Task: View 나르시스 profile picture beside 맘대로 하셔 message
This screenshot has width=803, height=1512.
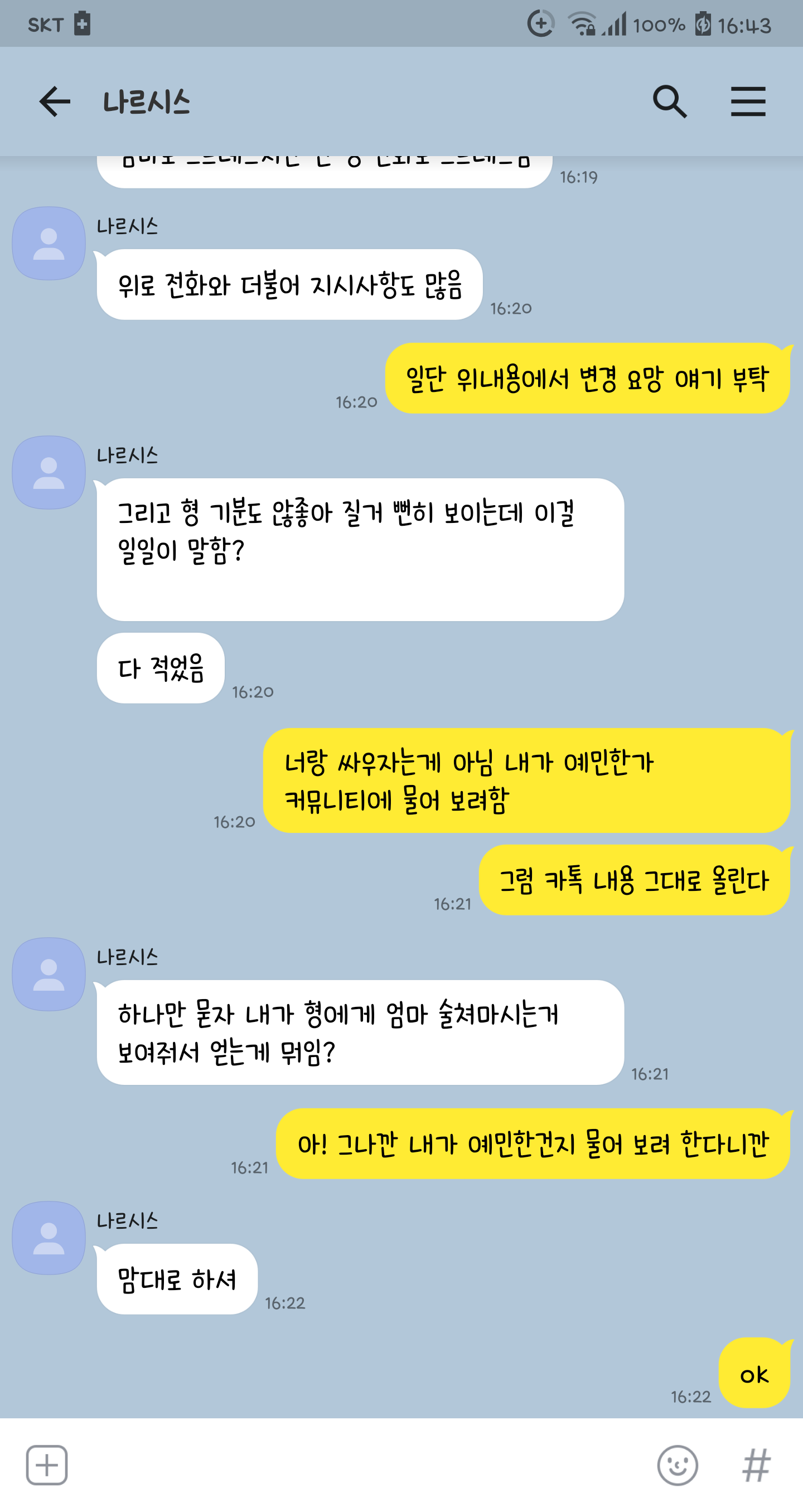Action: 49,1237
